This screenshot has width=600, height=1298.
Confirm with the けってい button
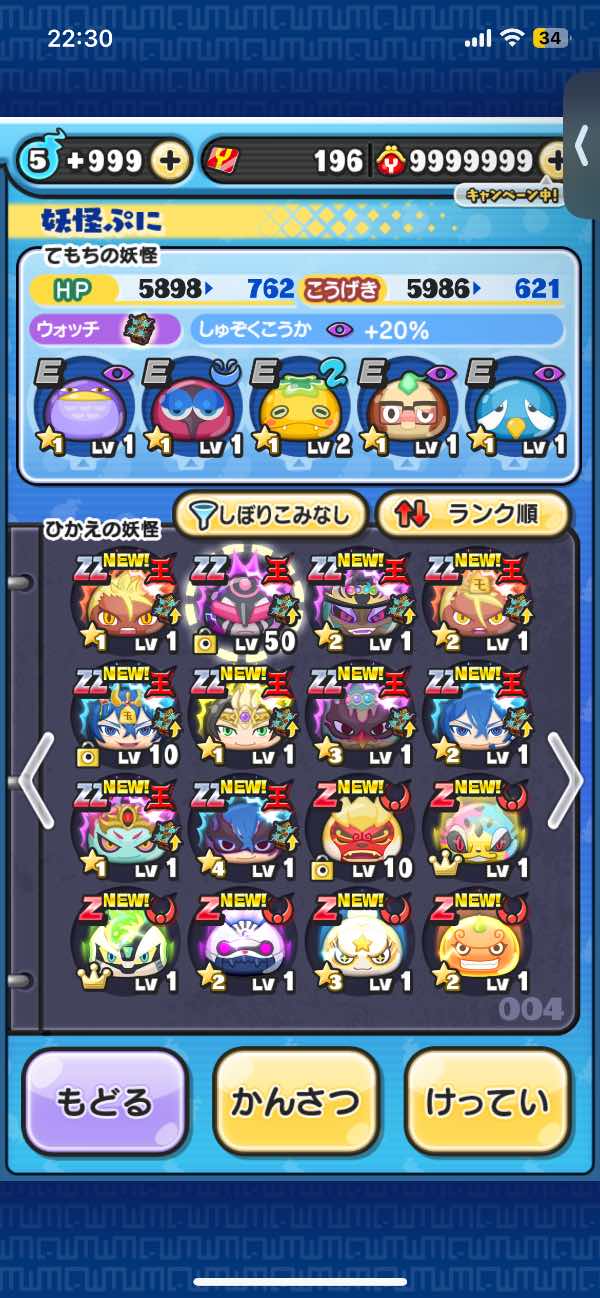[488, 1103]
